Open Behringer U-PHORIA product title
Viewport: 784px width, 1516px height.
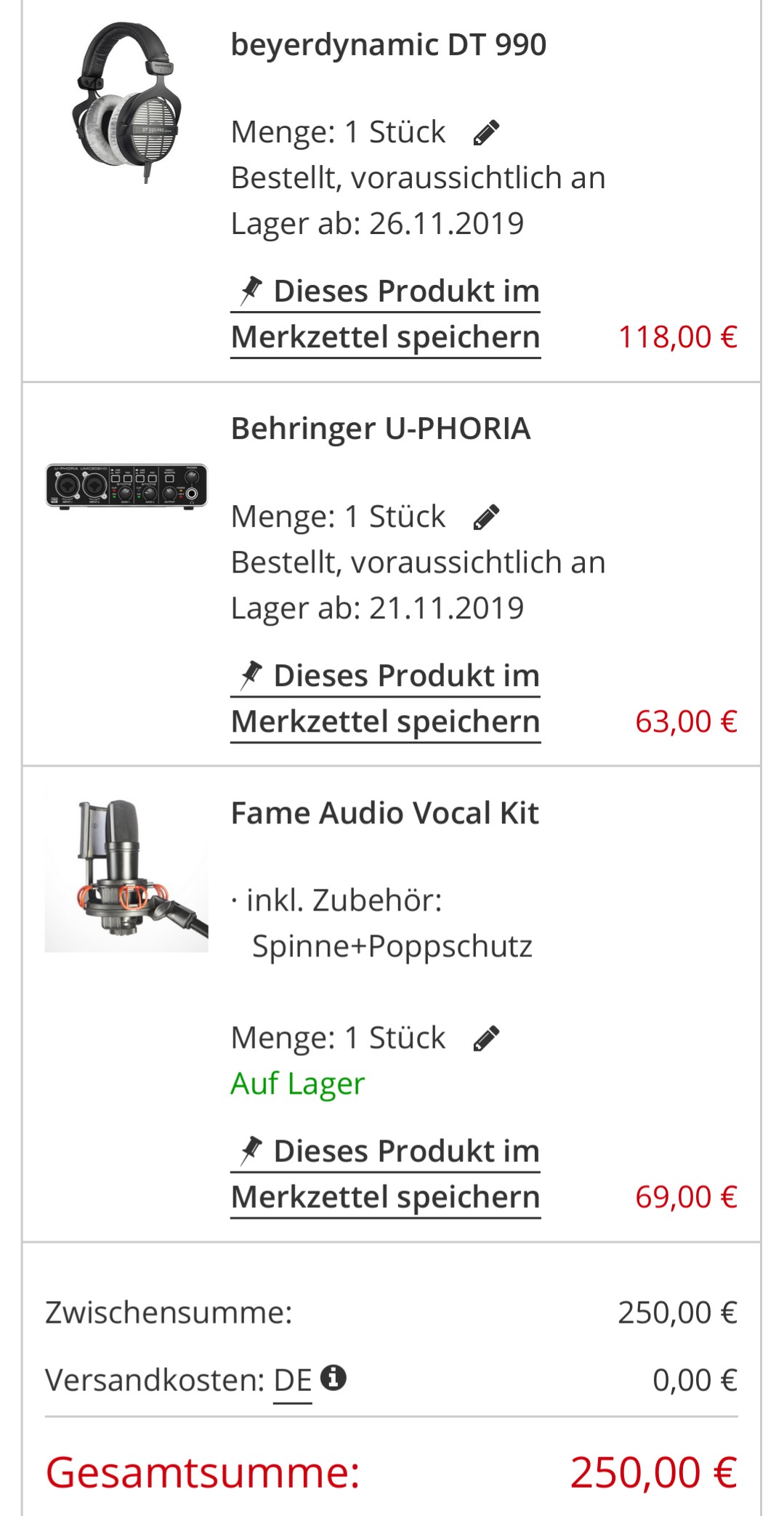click(380, 429)
